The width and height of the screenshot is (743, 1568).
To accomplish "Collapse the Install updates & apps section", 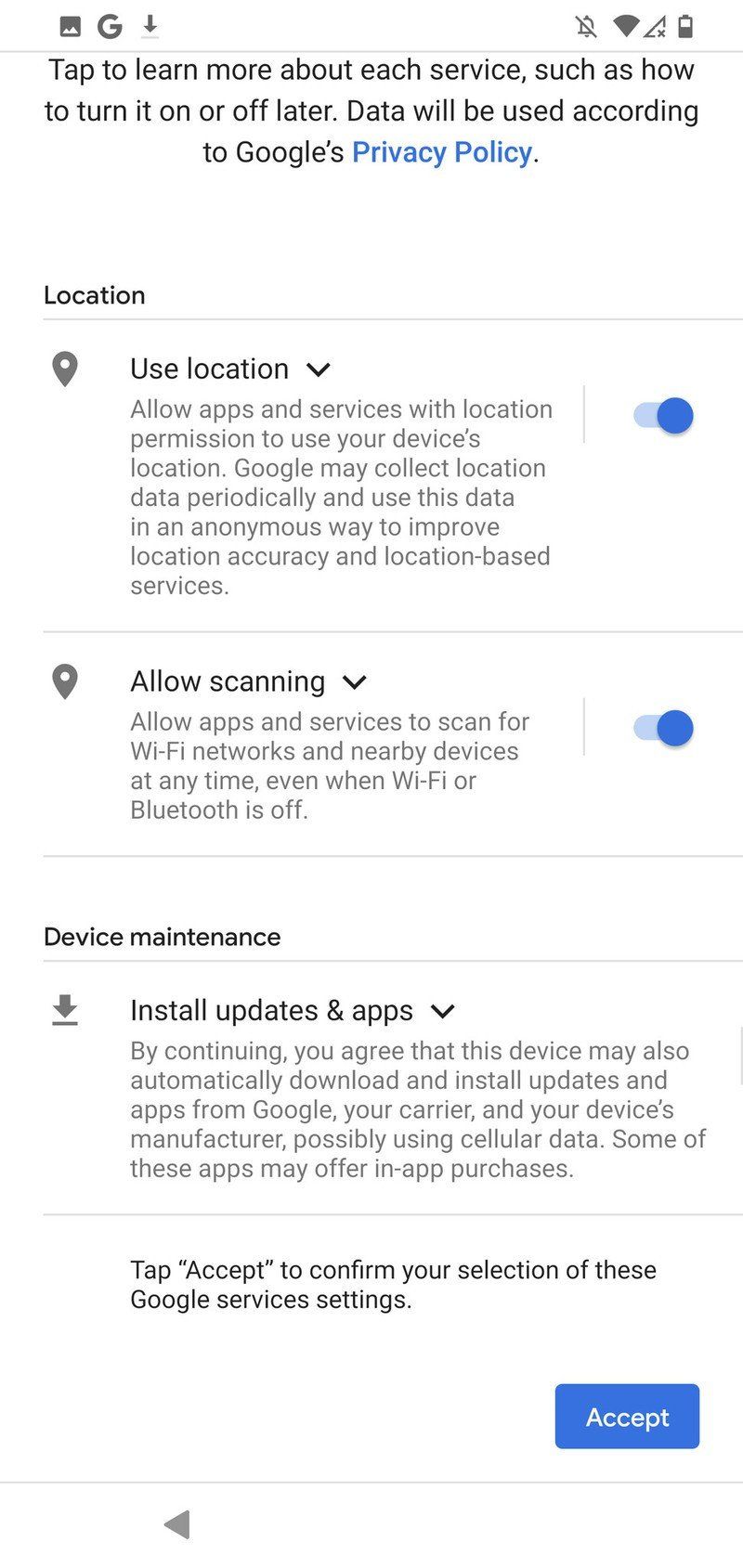I will tap(443, 1011).
